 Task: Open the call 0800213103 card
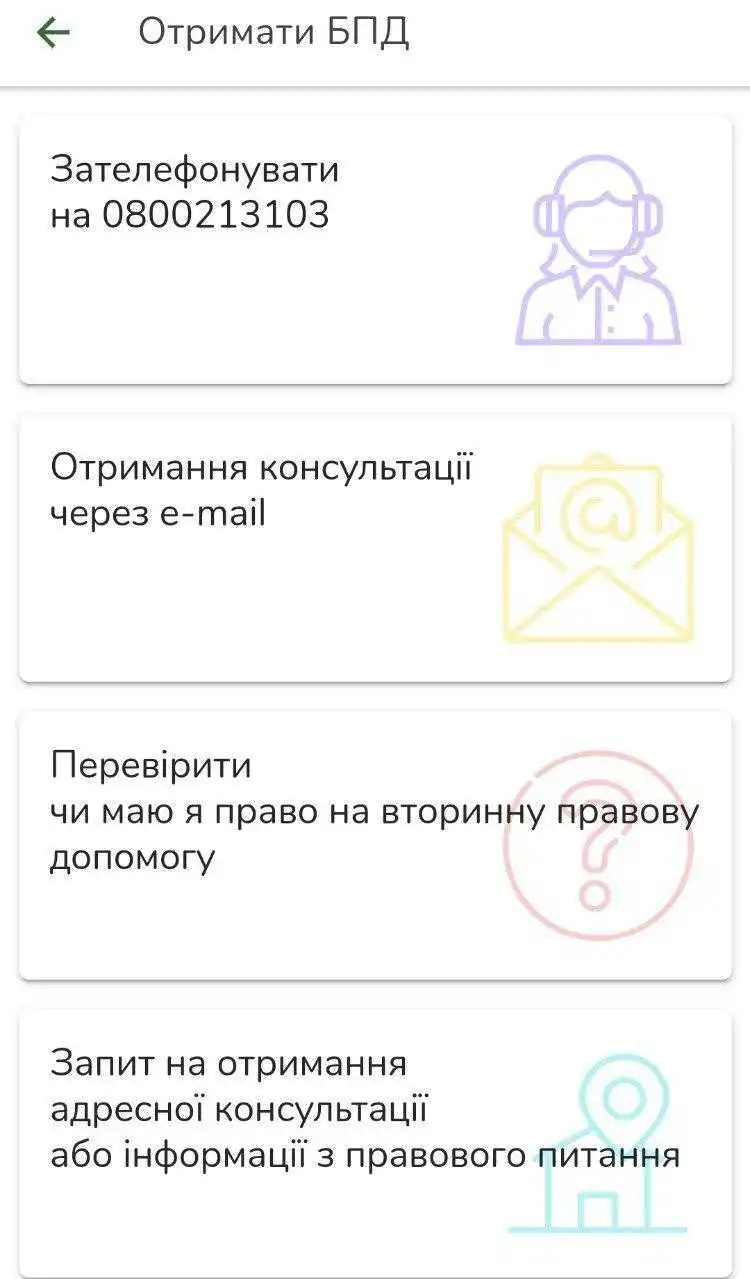coord(375,250)
